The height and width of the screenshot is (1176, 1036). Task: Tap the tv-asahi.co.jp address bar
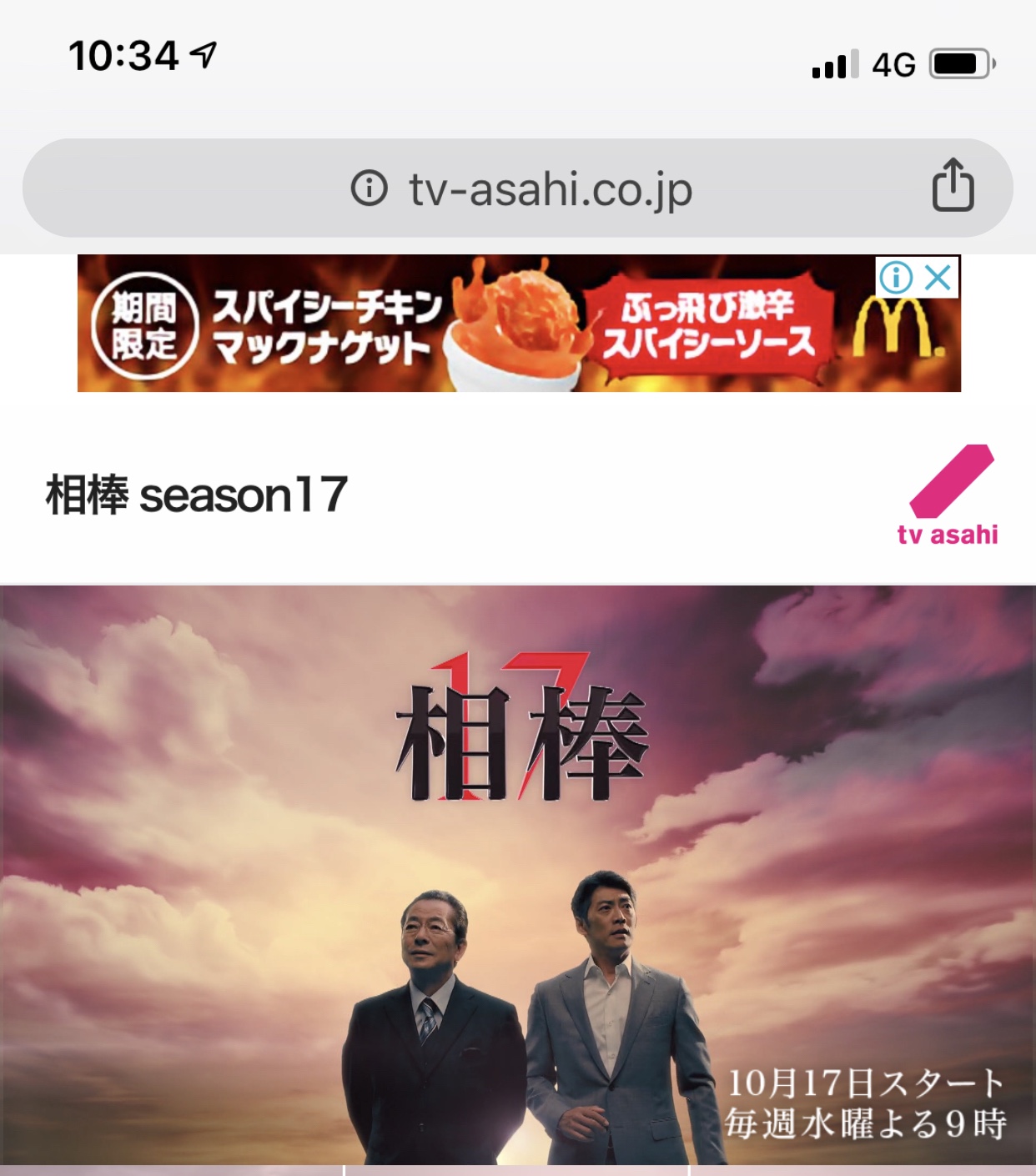[x=551, y=189]
